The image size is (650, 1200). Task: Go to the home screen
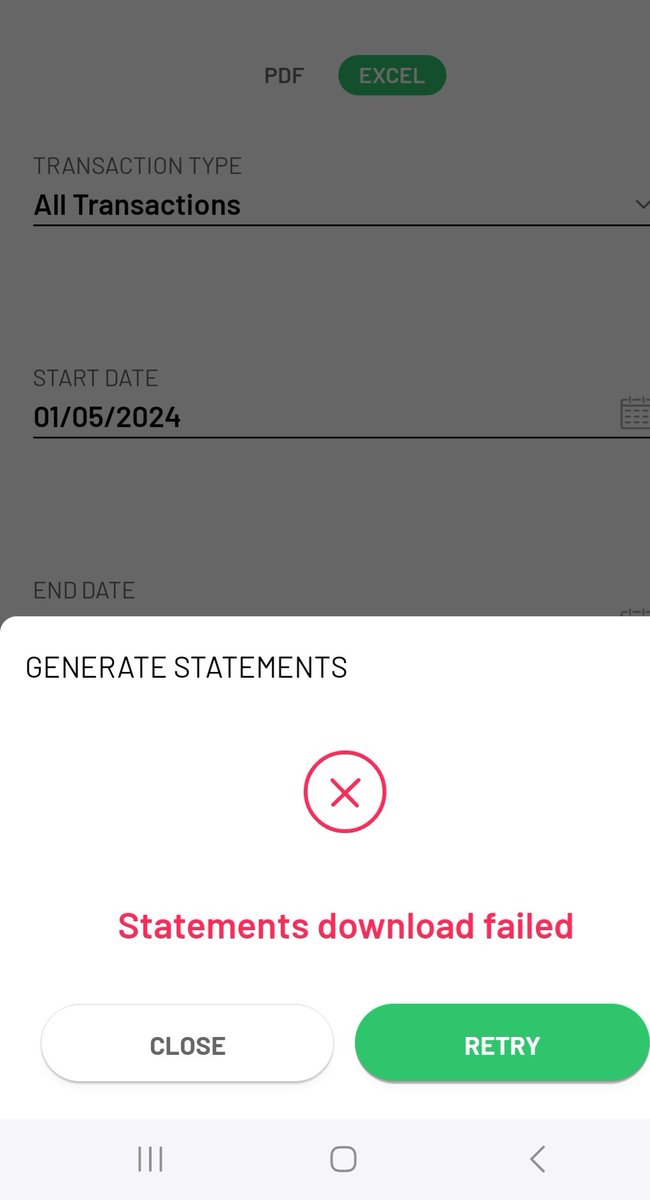343,1159
